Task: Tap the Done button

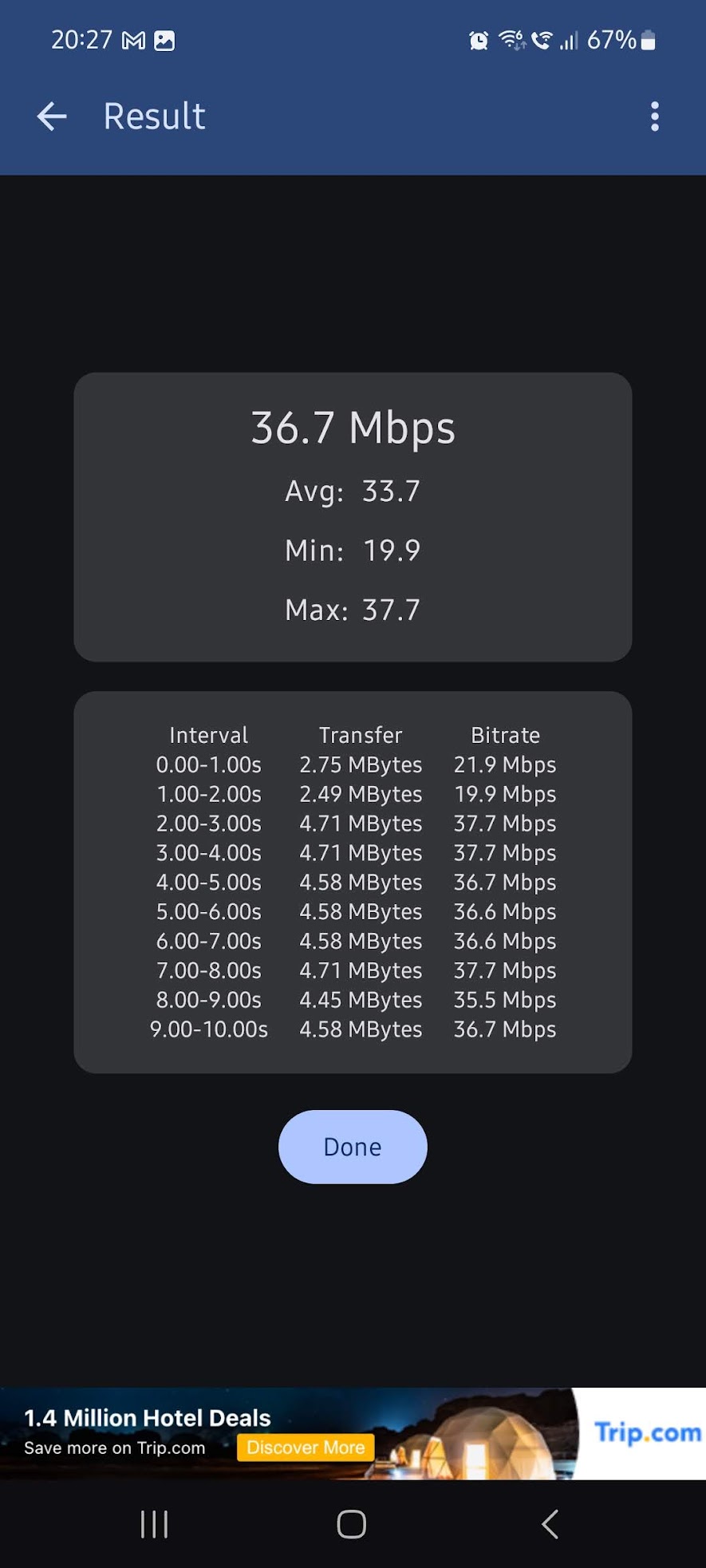Action: tap(353, 1147)
